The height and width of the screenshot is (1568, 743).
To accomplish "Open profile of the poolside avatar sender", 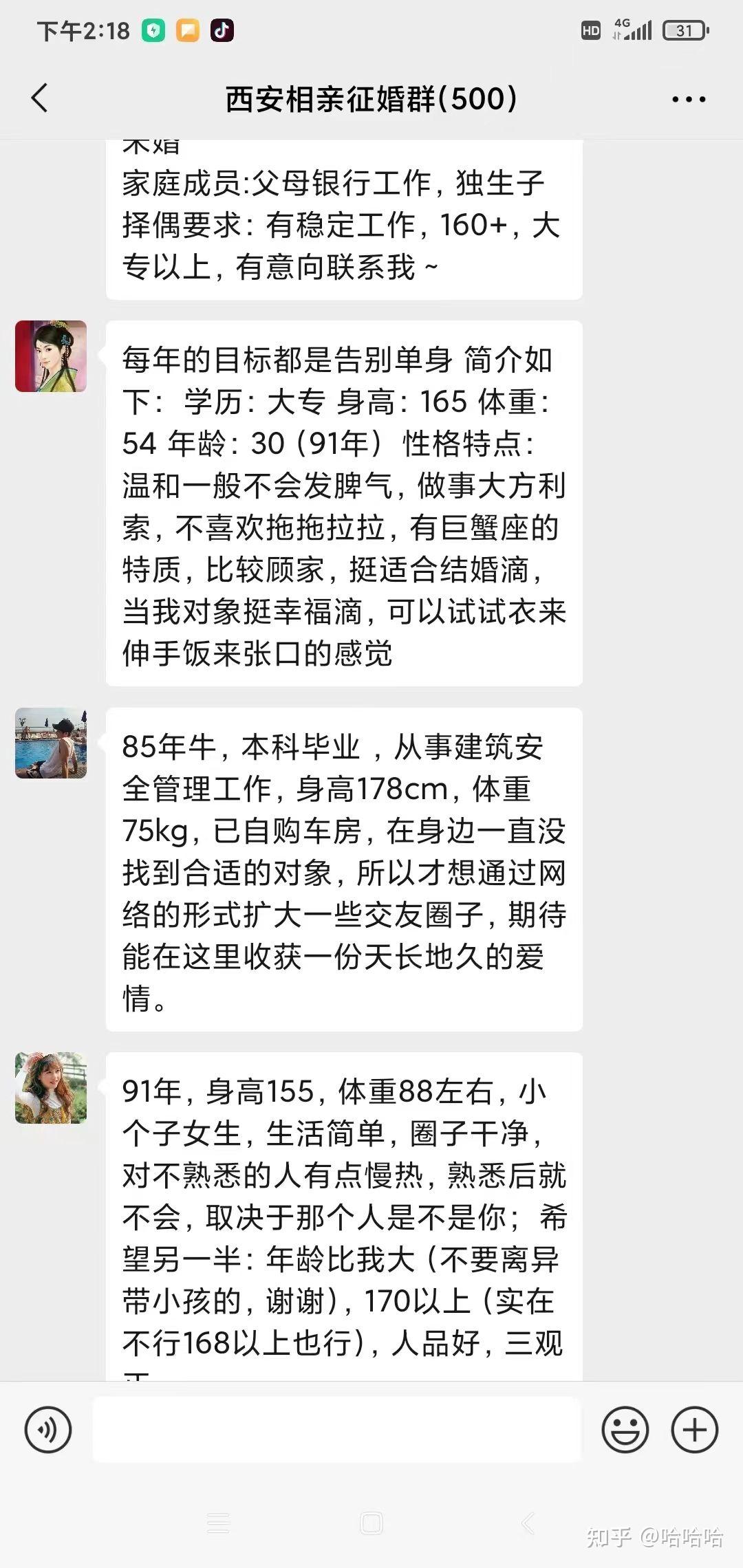I will click(51, 743).
